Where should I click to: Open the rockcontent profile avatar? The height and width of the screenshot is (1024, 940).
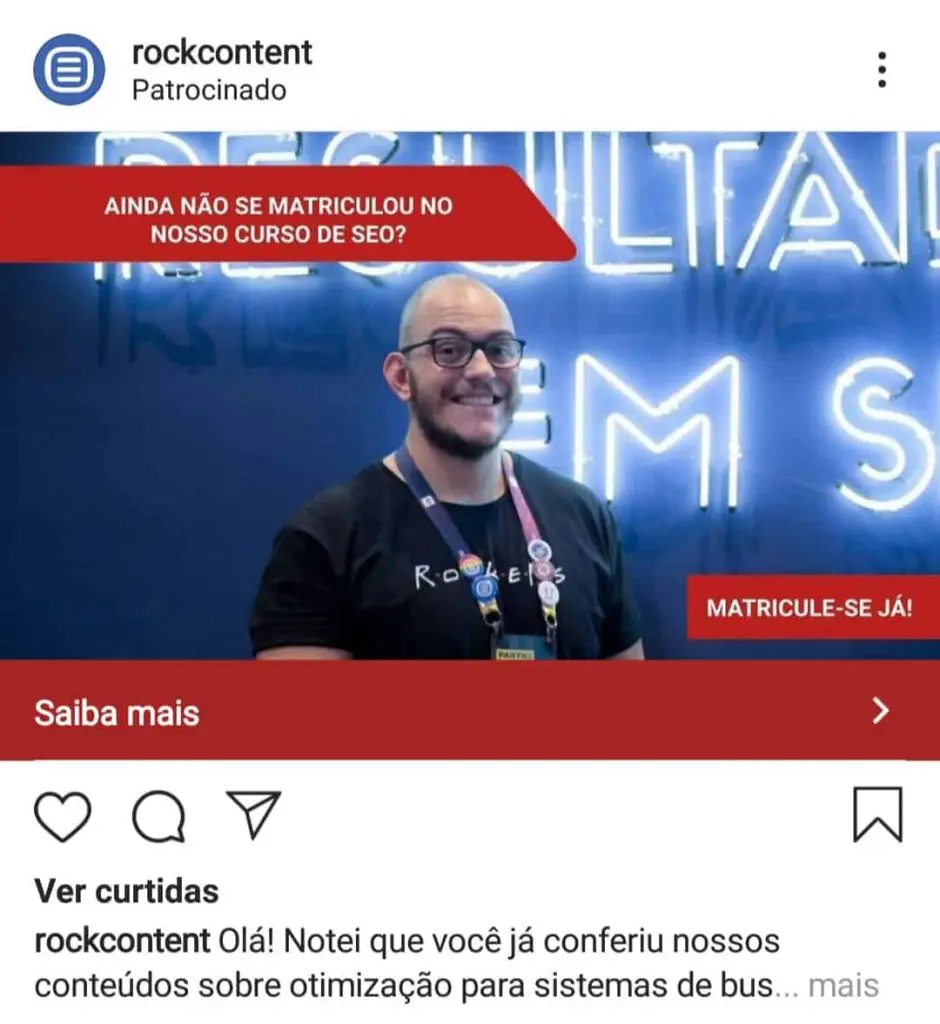pyautogui.click(x=68, y=69)
